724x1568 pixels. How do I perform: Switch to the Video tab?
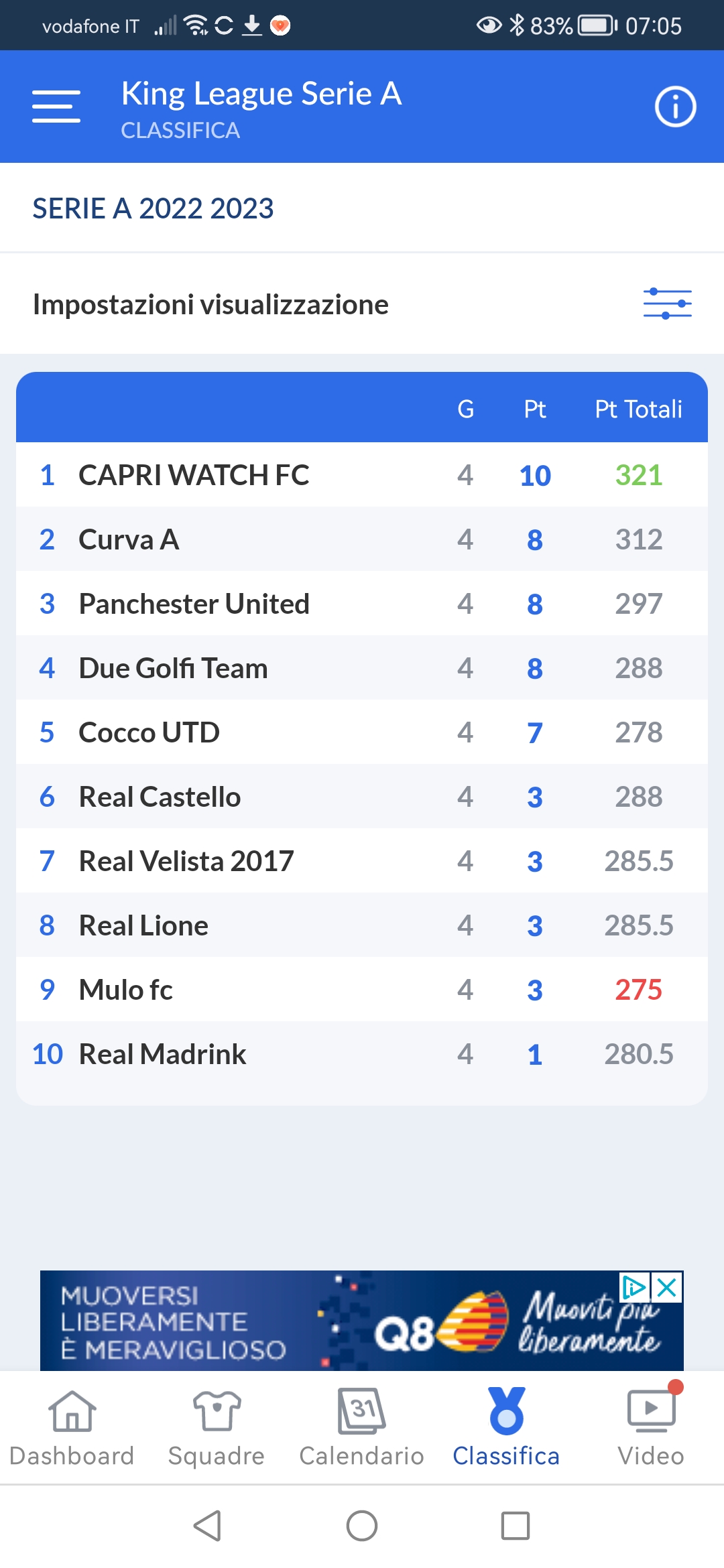click(x=651, y=1427)
